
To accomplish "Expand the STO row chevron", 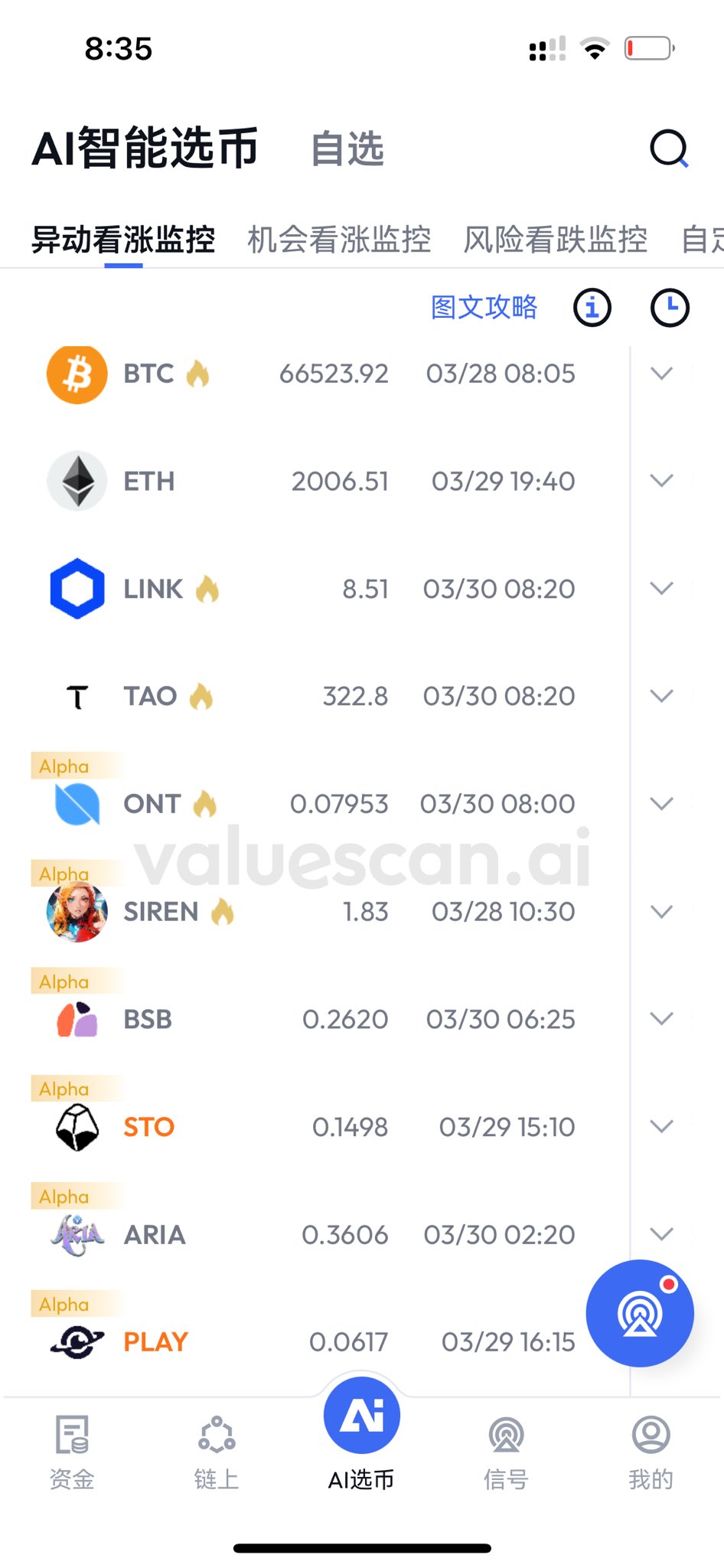I will click(x=661, y=1126).
